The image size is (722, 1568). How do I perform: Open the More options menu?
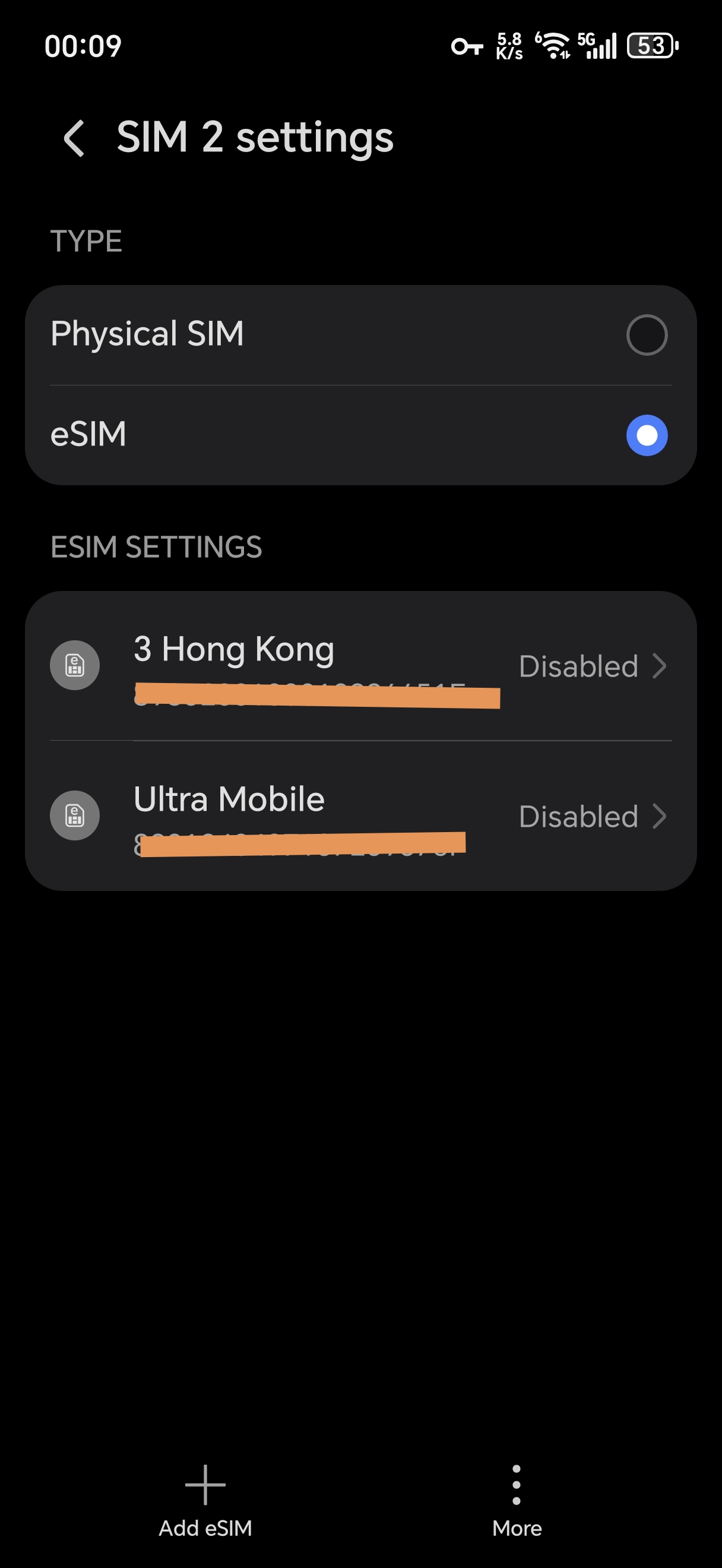(517, 1500)
